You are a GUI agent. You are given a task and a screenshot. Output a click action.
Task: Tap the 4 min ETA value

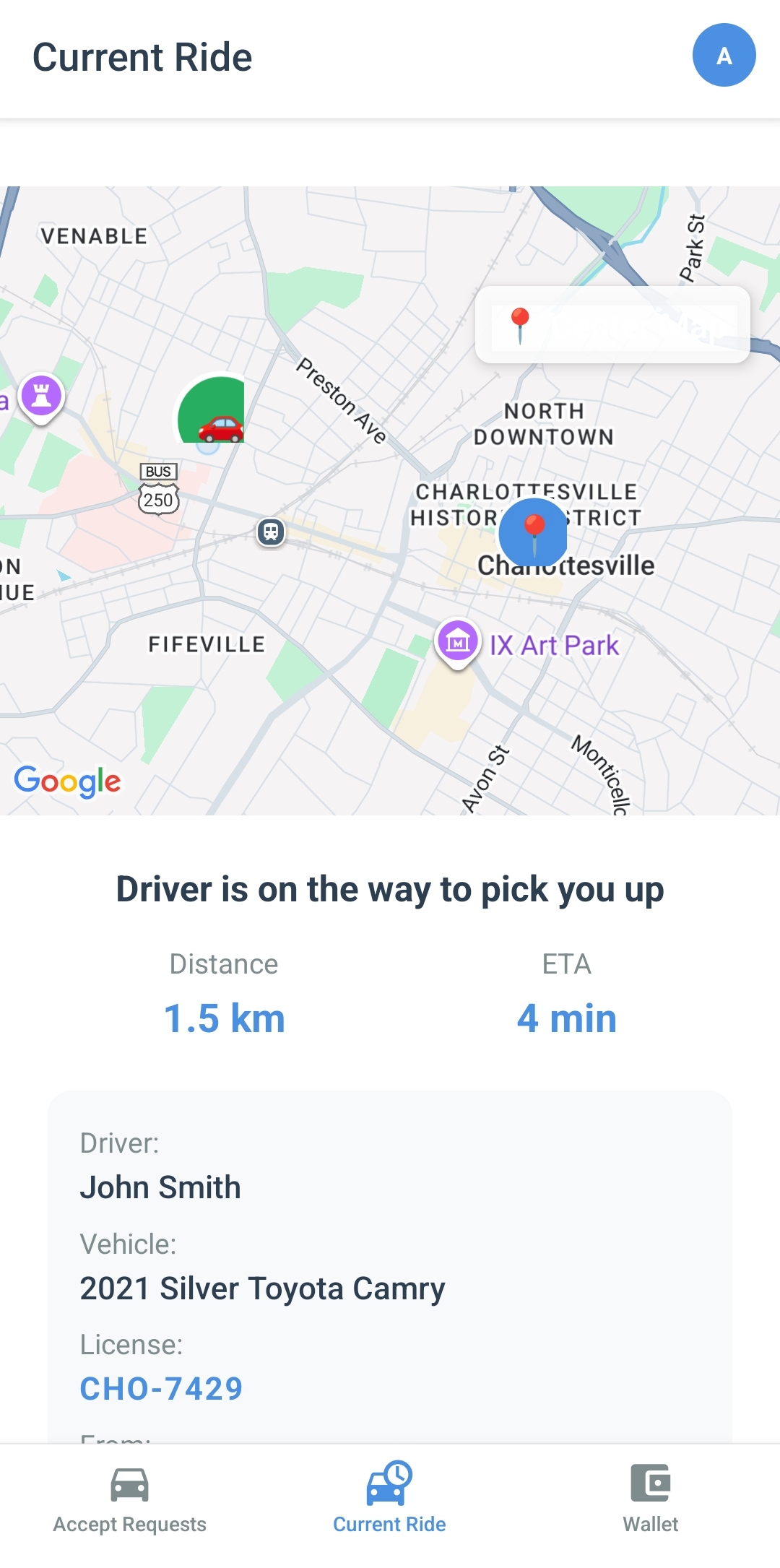566,1018
